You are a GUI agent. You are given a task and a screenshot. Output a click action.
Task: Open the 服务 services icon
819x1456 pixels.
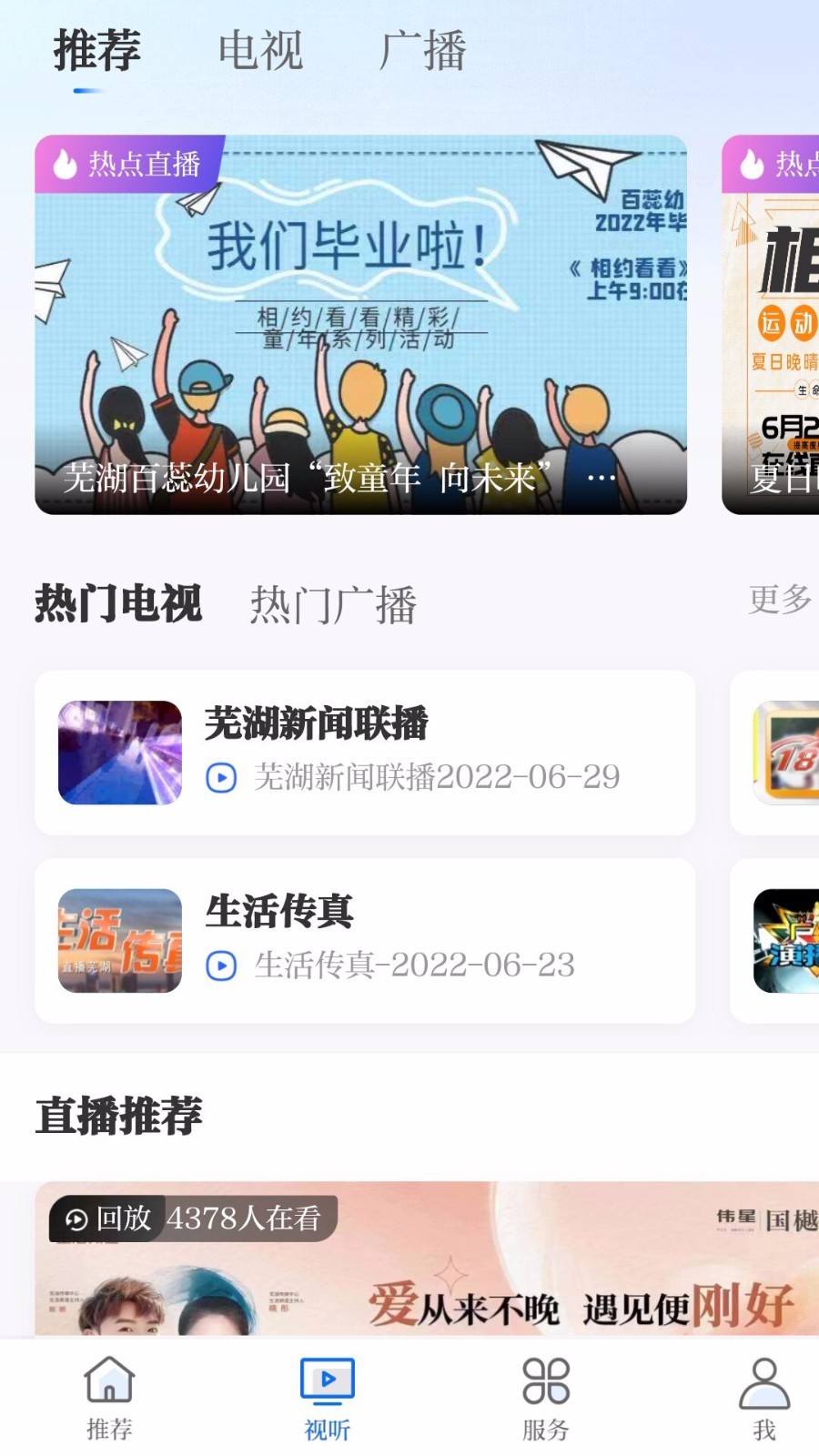pyautogui.click(x=544, y=1381)
